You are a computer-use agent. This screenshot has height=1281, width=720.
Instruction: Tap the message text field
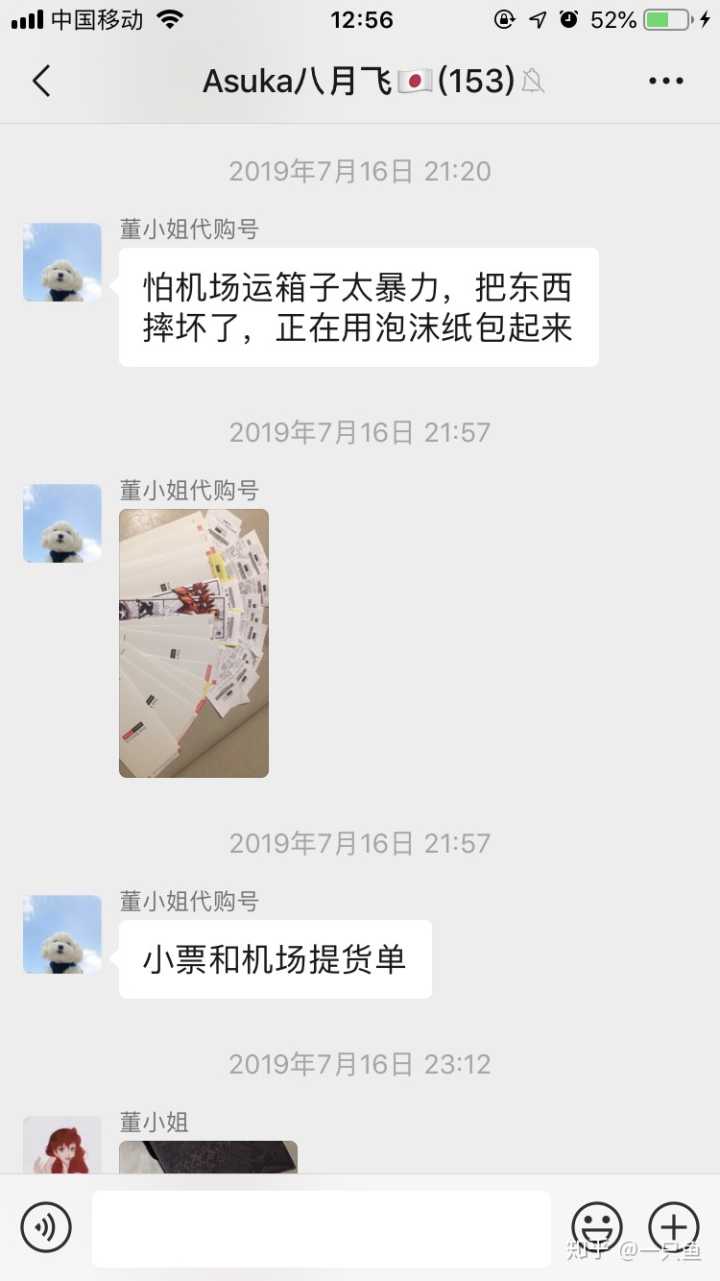click(321, 1228)
